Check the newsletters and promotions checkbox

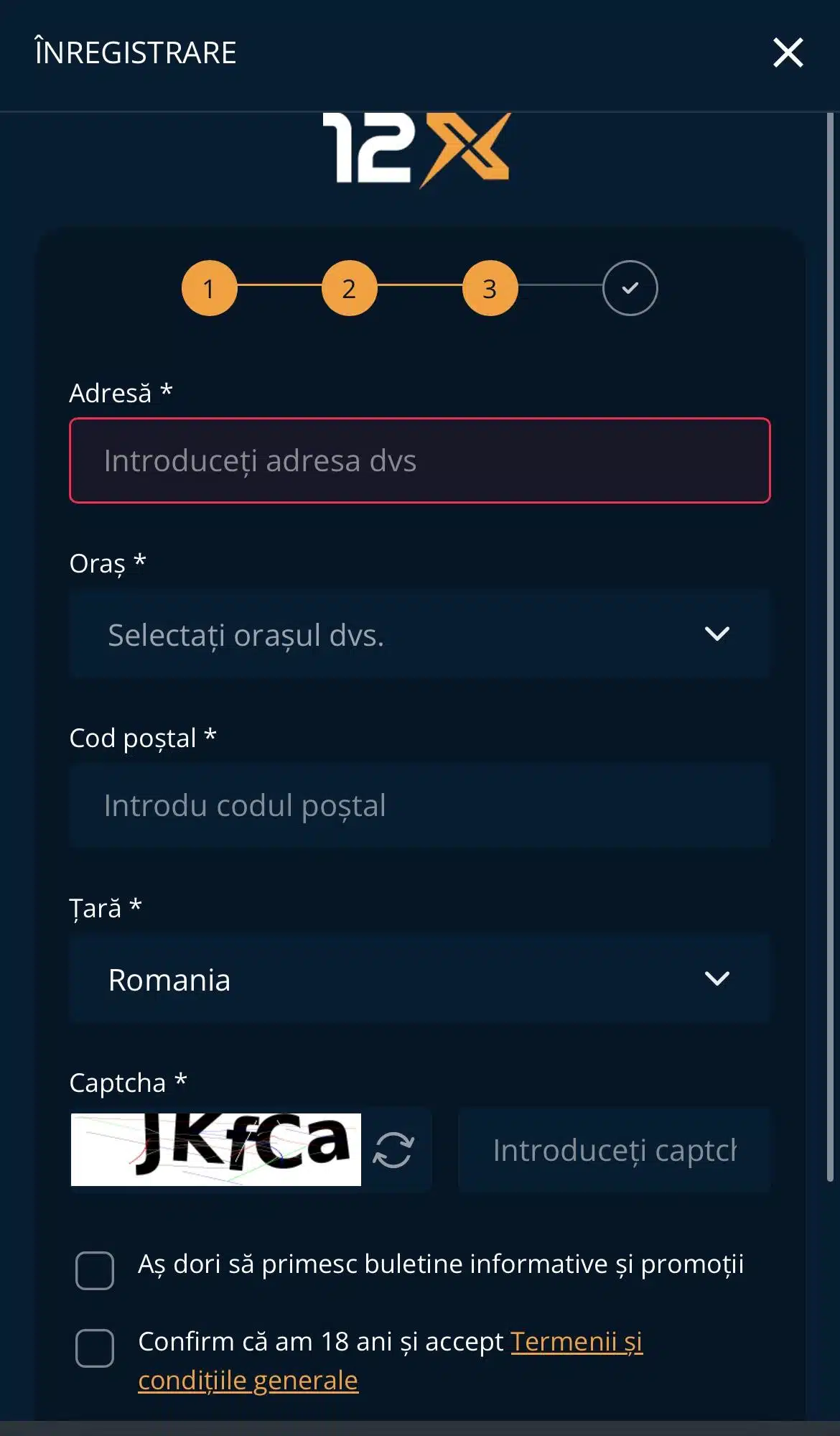point(95,1270)
